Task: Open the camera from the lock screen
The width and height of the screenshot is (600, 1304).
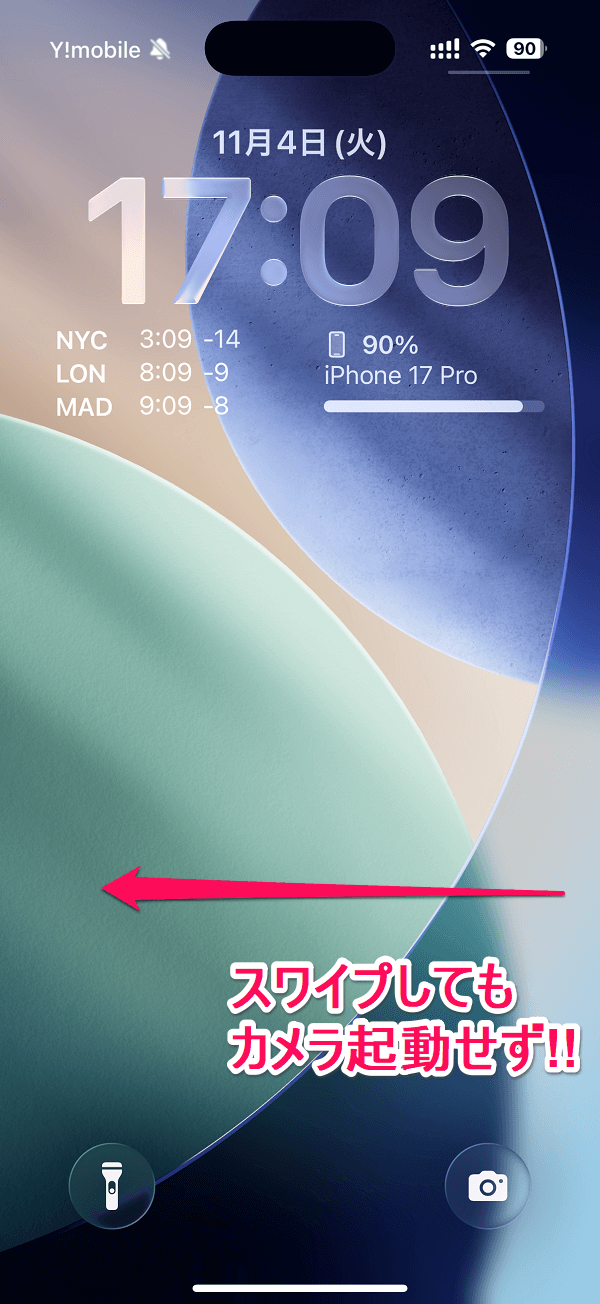Action: [487, 1186]
